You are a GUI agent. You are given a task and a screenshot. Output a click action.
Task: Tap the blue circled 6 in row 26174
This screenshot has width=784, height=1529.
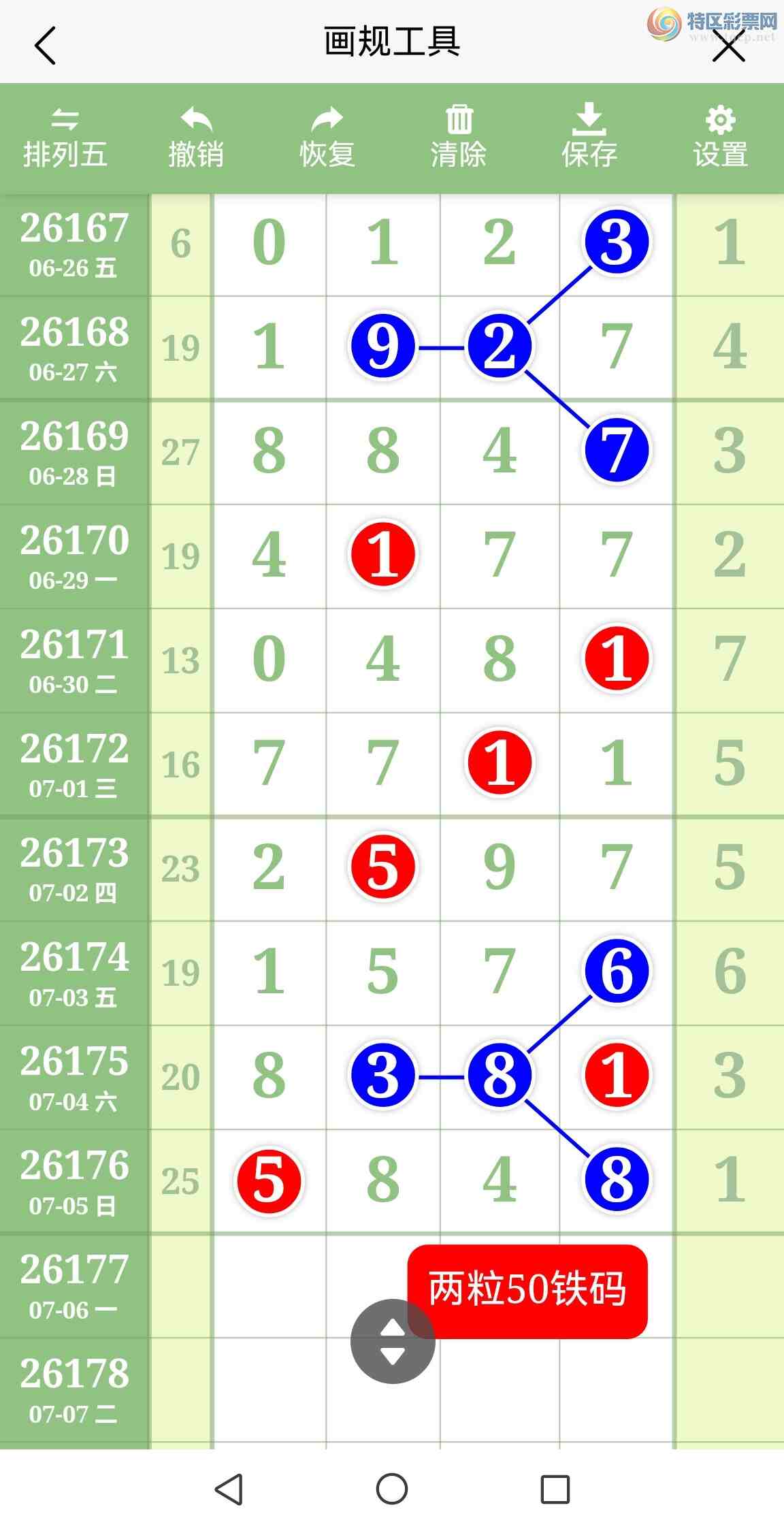(617, 971)
